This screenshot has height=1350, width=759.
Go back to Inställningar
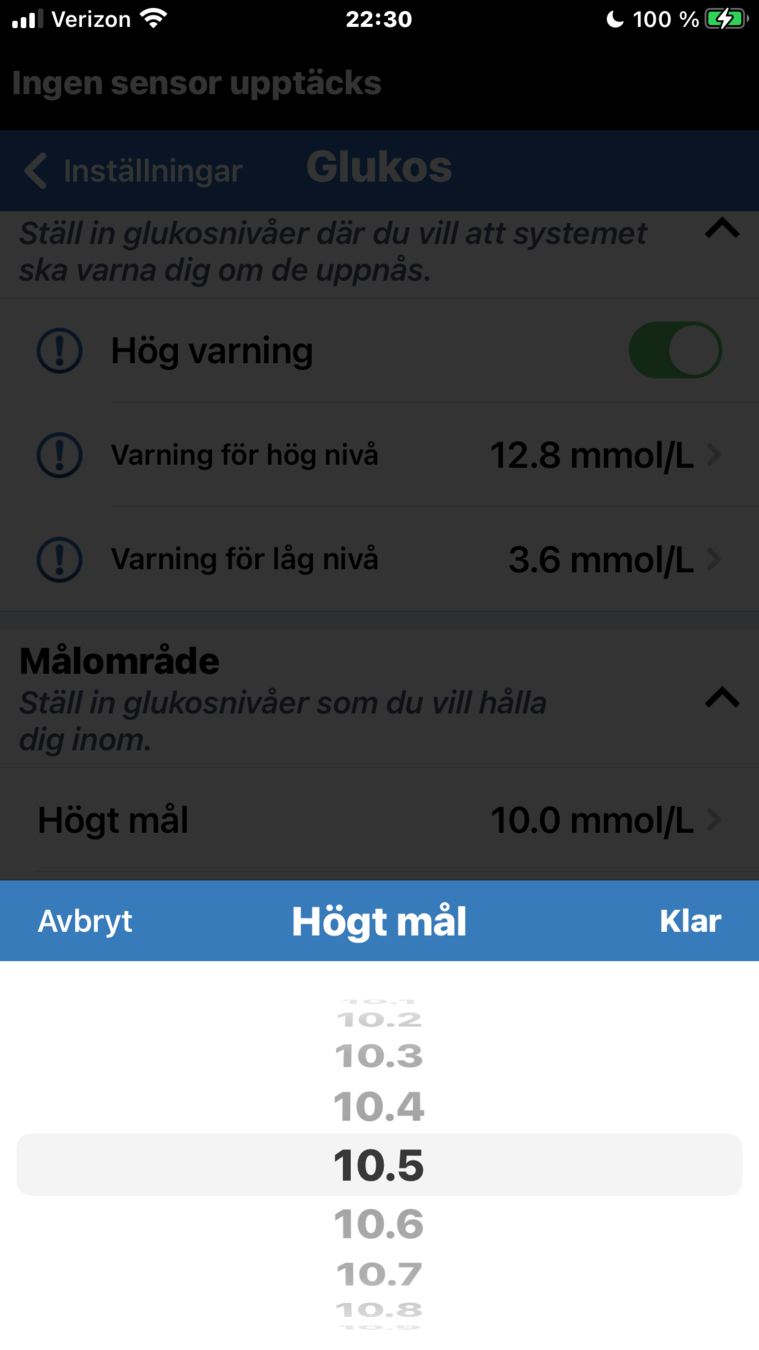click(x=133, y=171)
